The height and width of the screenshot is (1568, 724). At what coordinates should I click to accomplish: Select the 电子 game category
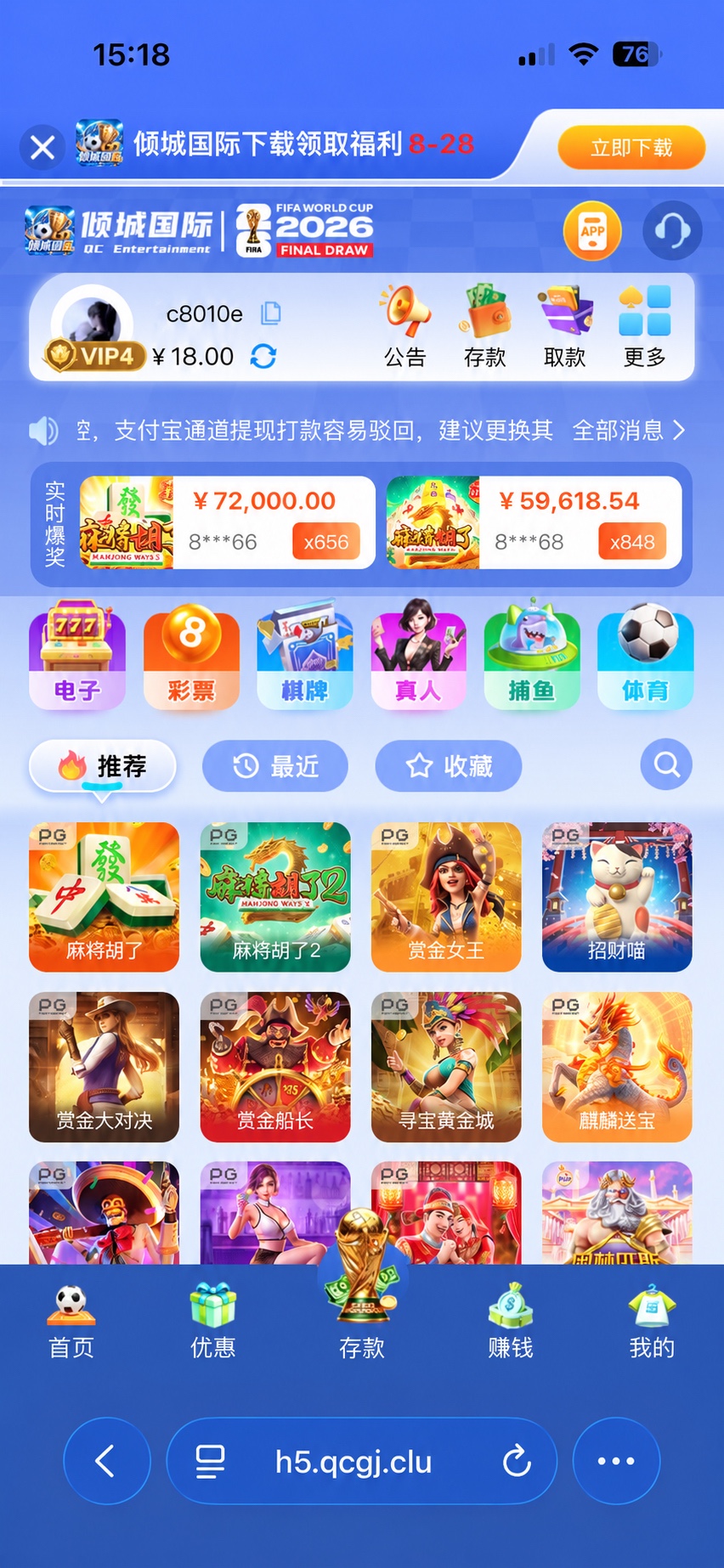(77, 654)
